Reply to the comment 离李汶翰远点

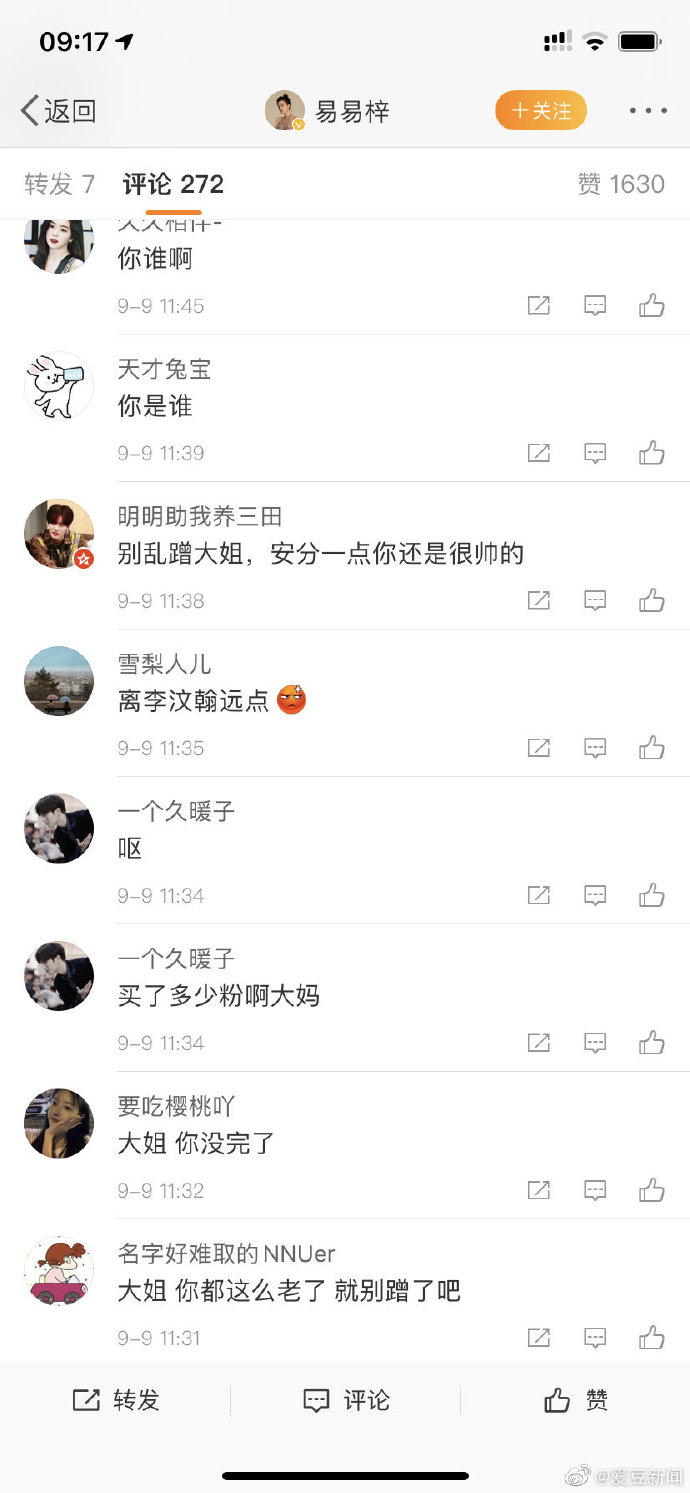point(595,748)
